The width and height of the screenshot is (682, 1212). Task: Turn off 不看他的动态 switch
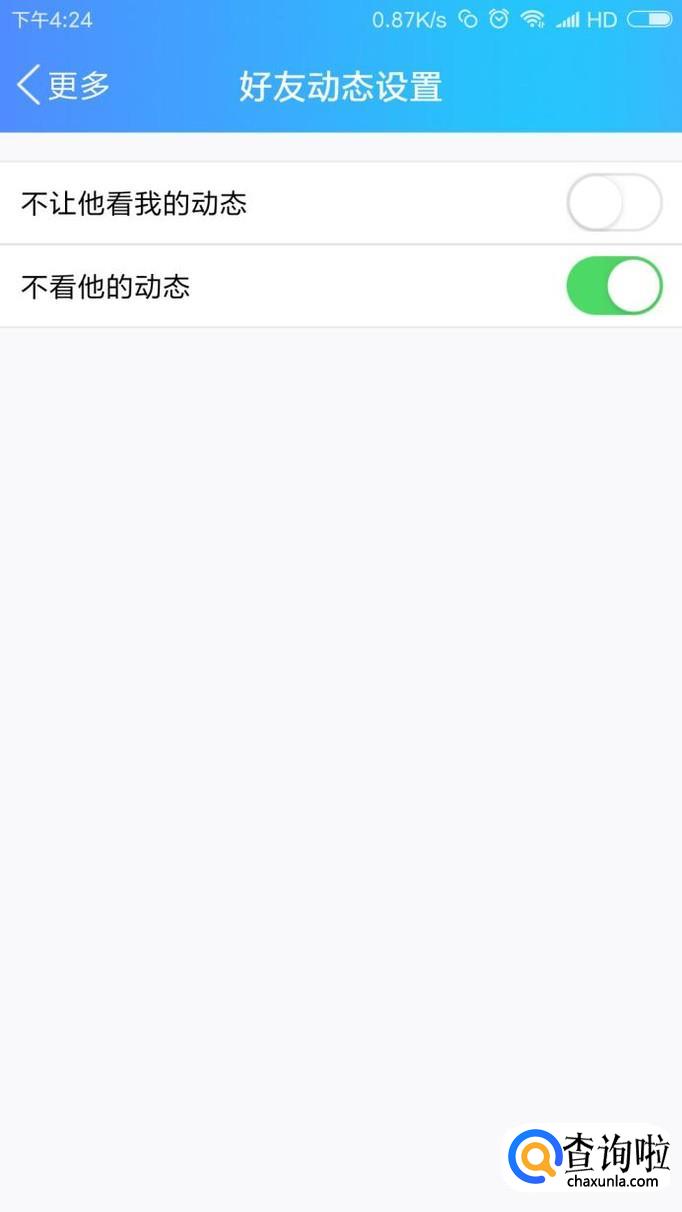click(x=613, y=286)
